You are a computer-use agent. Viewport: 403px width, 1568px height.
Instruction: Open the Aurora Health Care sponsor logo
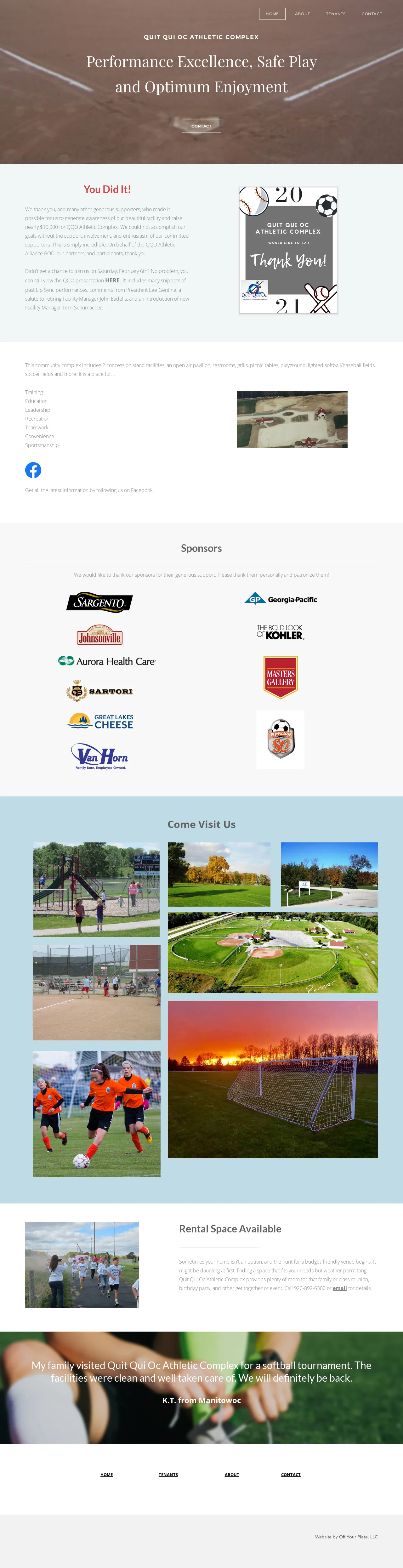click(x=107, y=661)
